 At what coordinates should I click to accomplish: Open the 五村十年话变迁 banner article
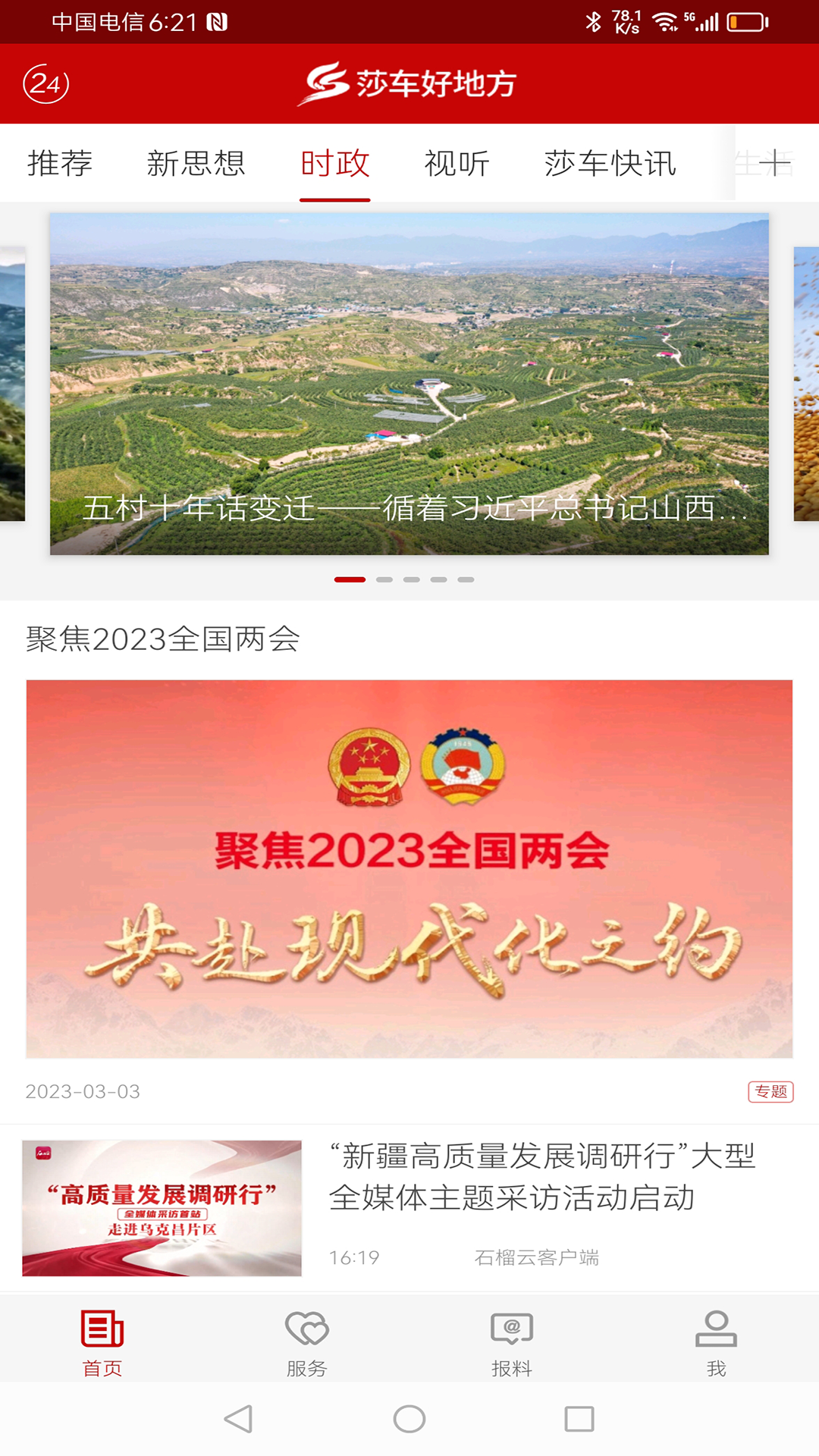click(409, 384)
